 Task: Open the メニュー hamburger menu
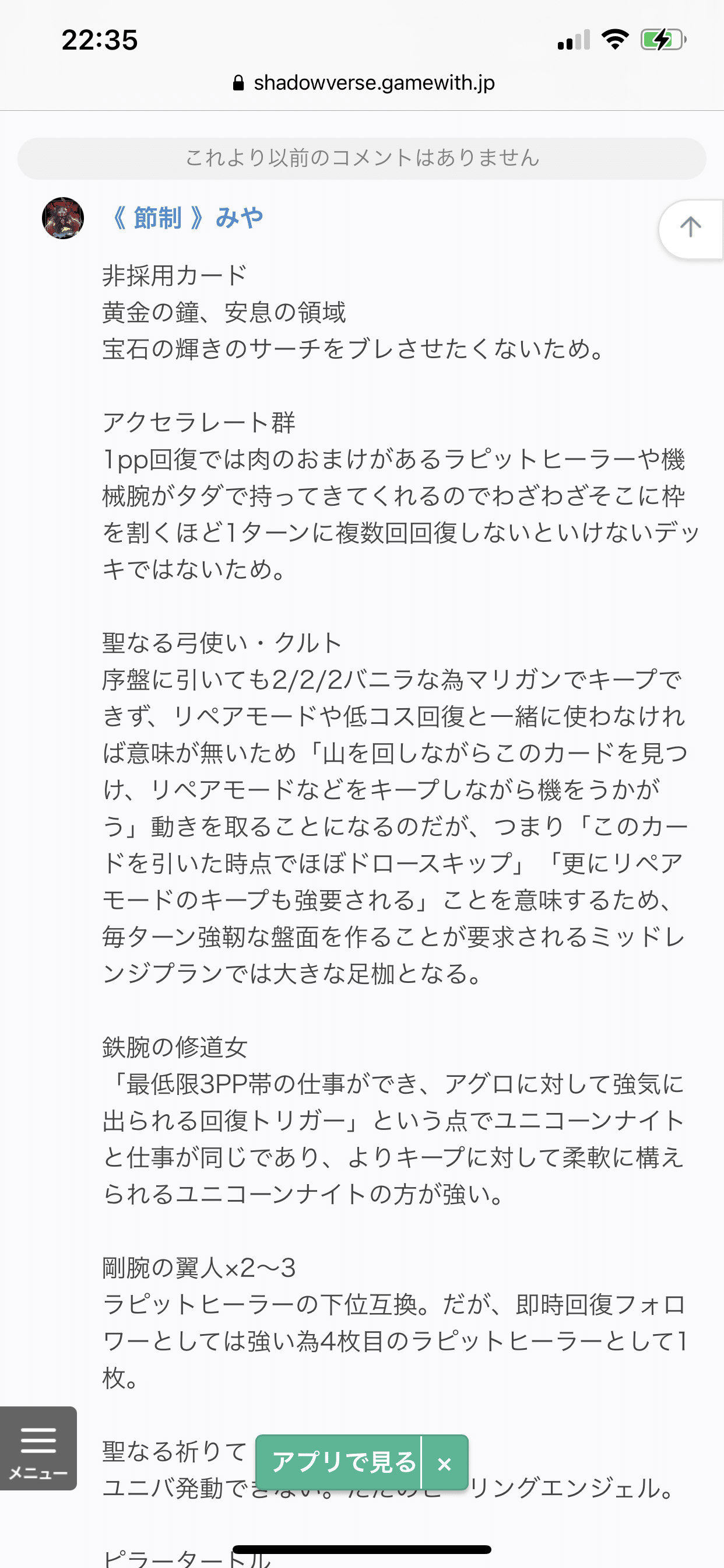click(38, 1448)
